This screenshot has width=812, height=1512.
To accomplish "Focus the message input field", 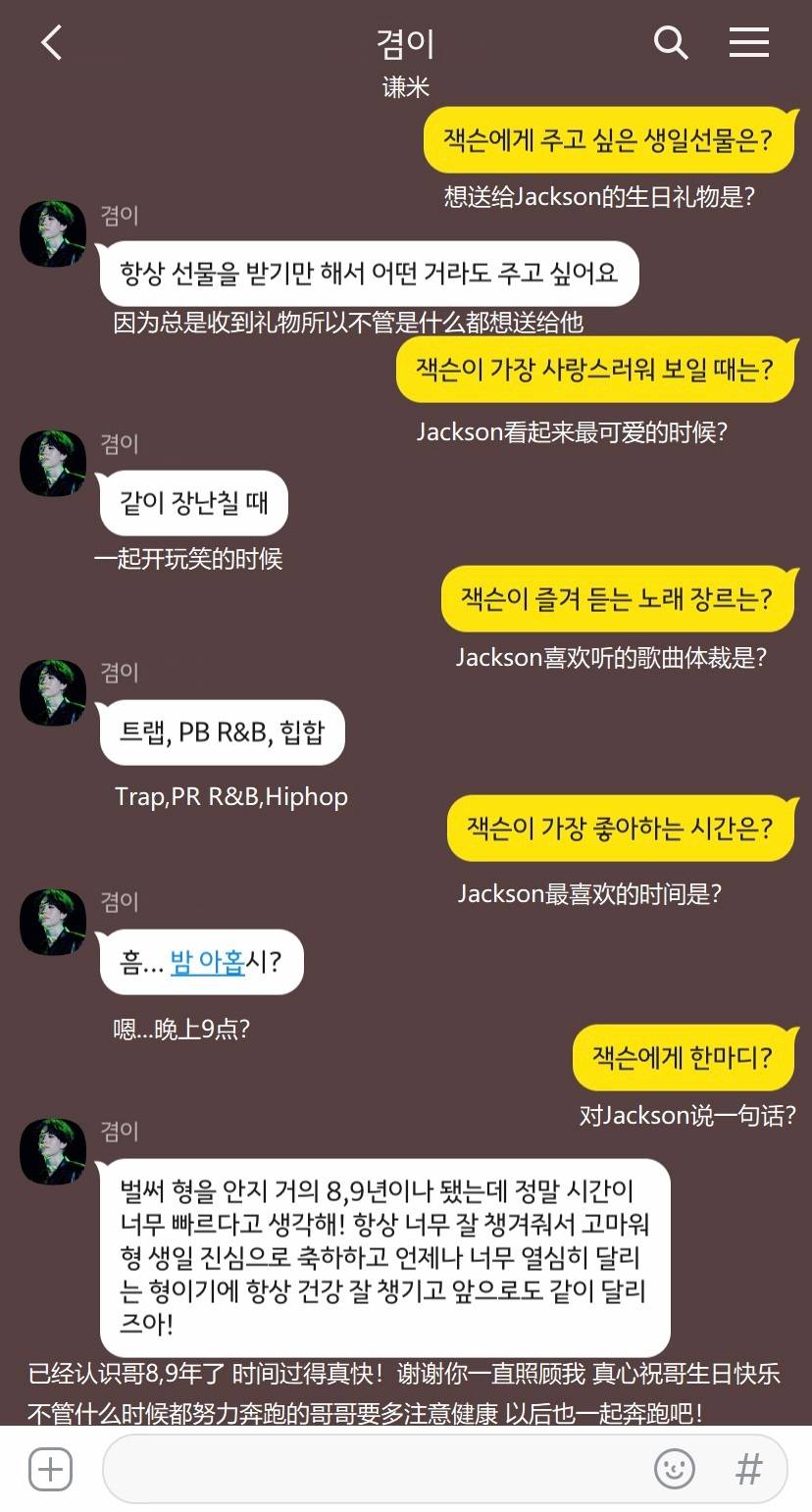I will tap(373, 1469).
